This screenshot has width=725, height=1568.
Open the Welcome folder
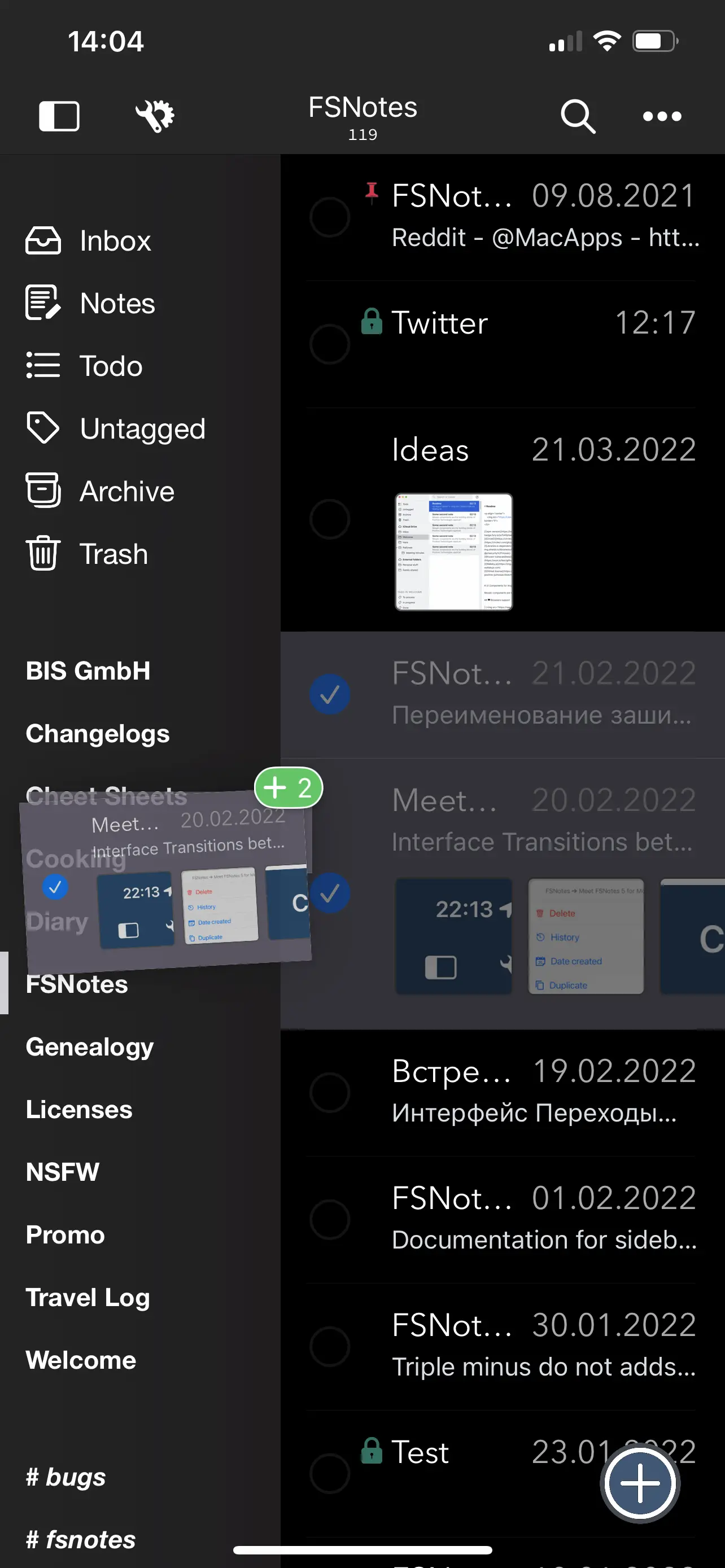pos(81,1360)
